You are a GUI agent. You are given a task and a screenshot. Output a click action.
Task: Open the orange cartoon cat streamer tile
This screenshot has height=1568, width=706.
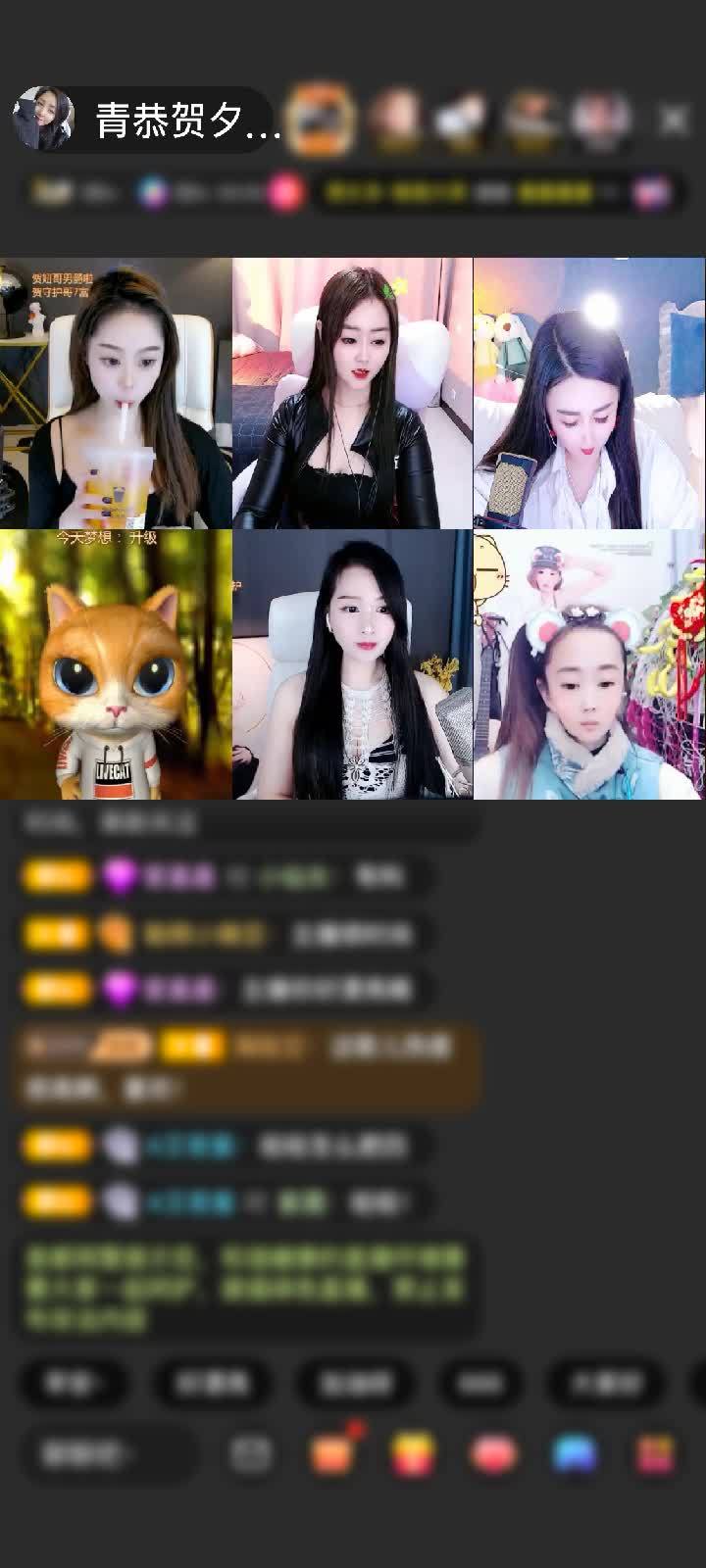coord(116,664)
